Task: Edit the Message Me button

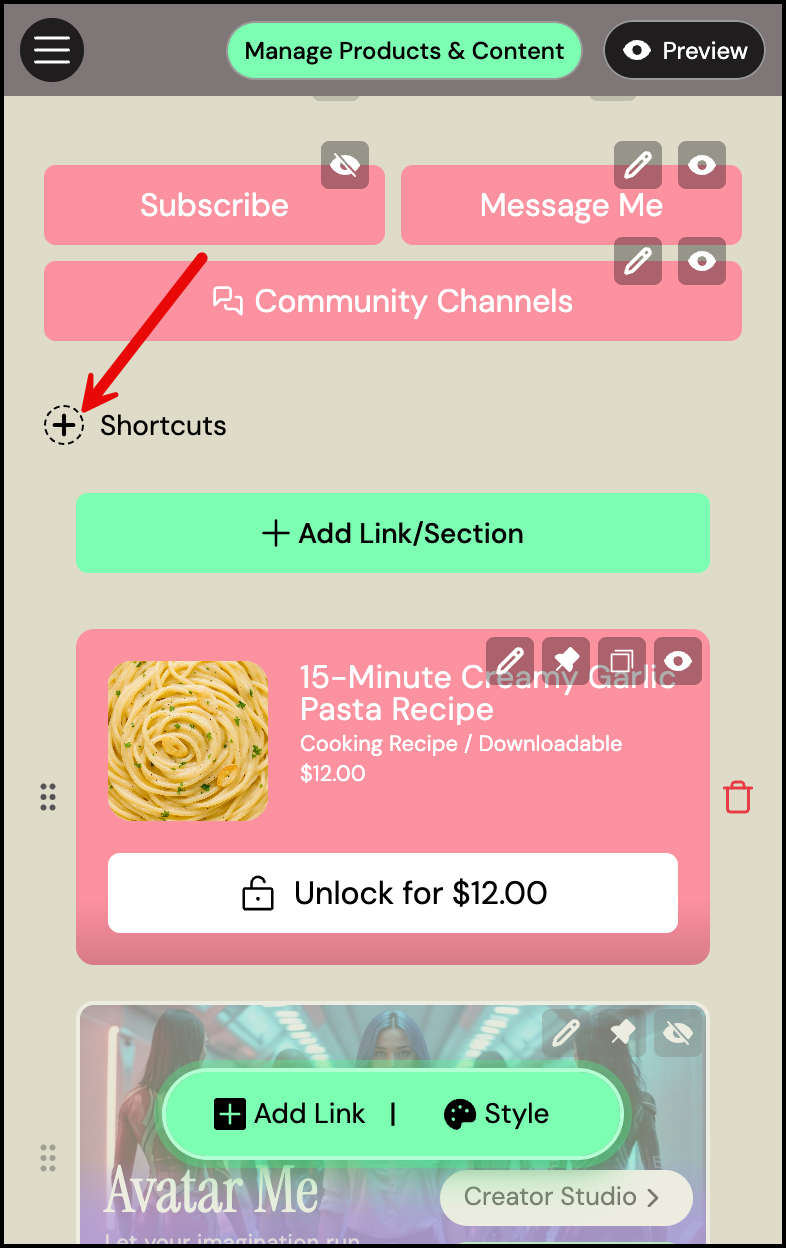Action: (638, 165)
